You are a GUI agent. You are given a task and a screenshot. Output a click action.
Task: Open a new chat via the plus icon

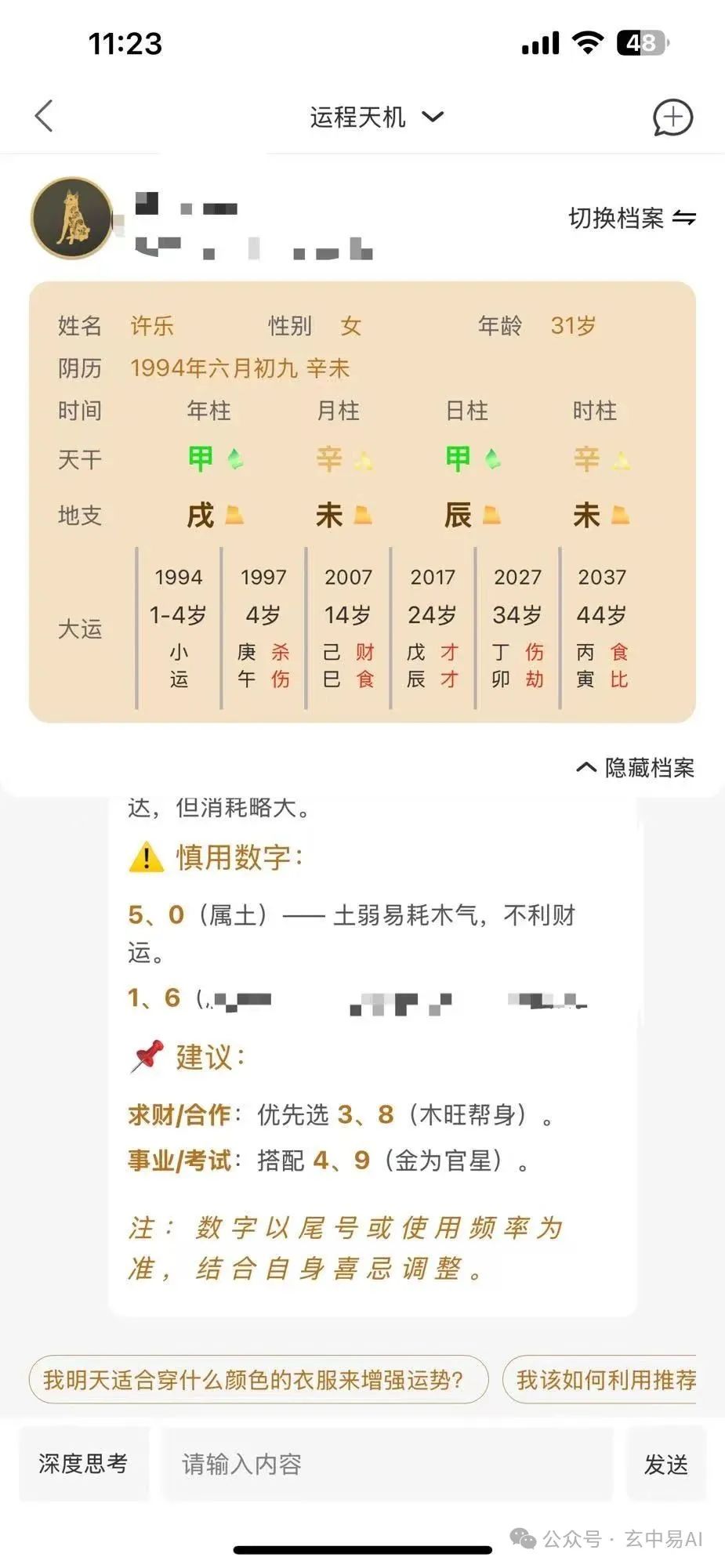(672, 117)
